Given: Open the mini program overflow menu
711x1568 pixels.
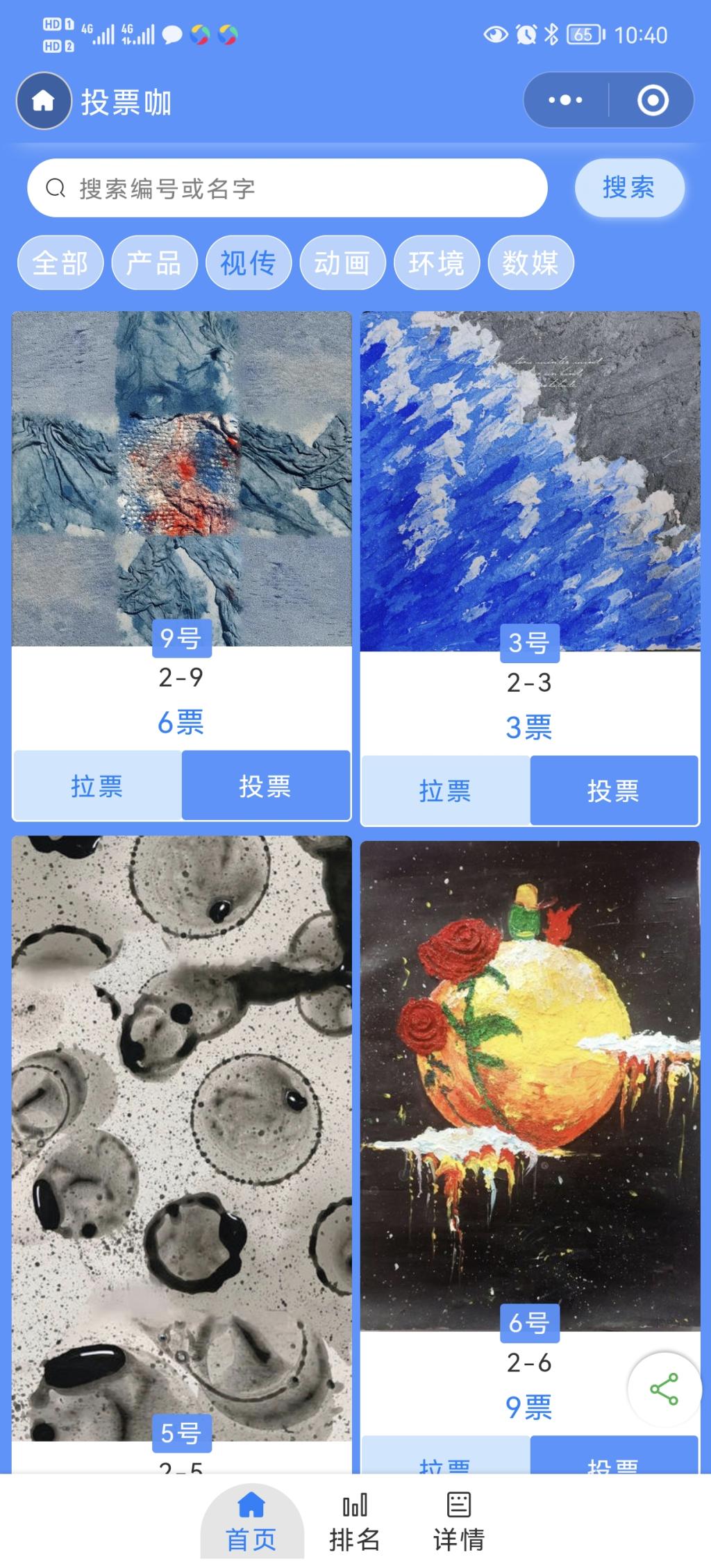Looking at the screenshot, I should [566, 101].
